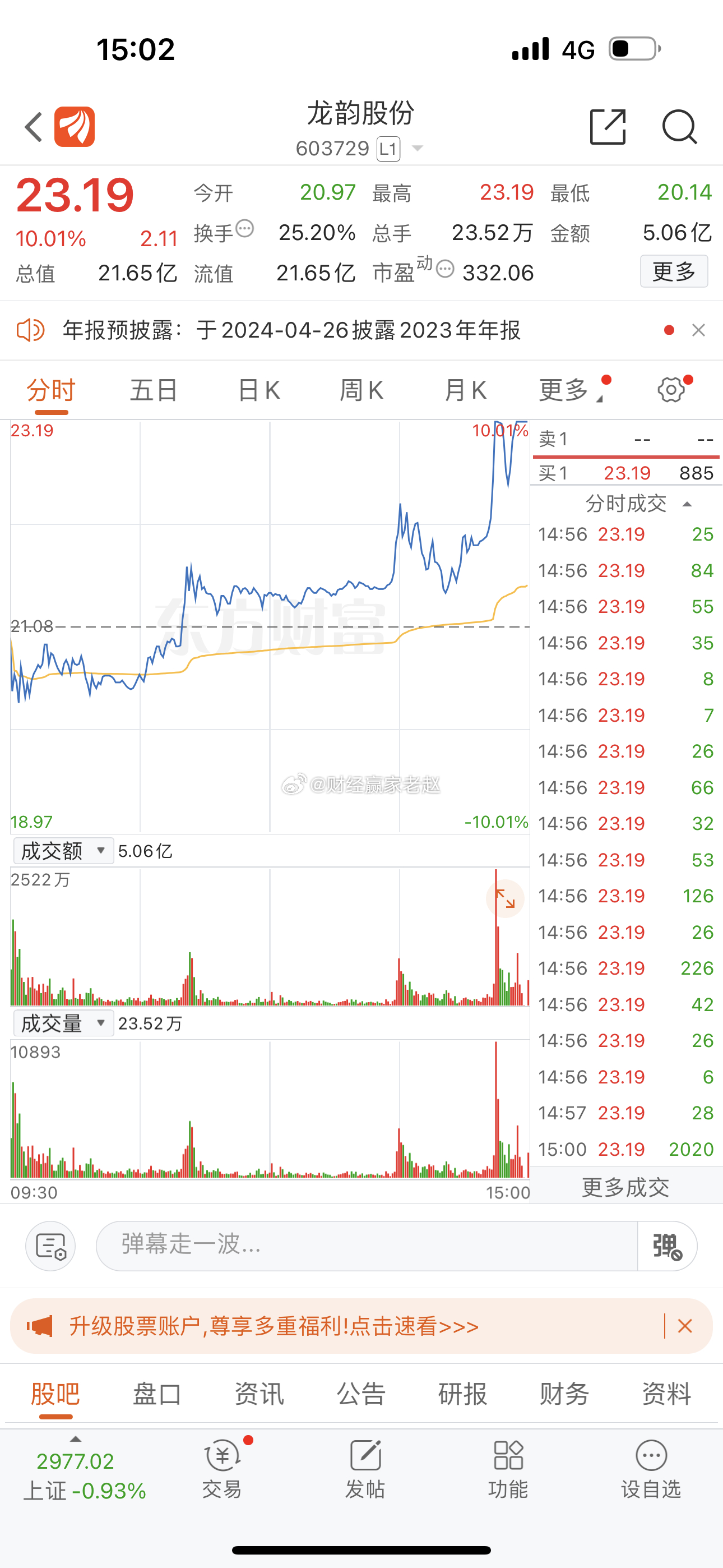Open the 成交量 indicator dropdown

63,1023
